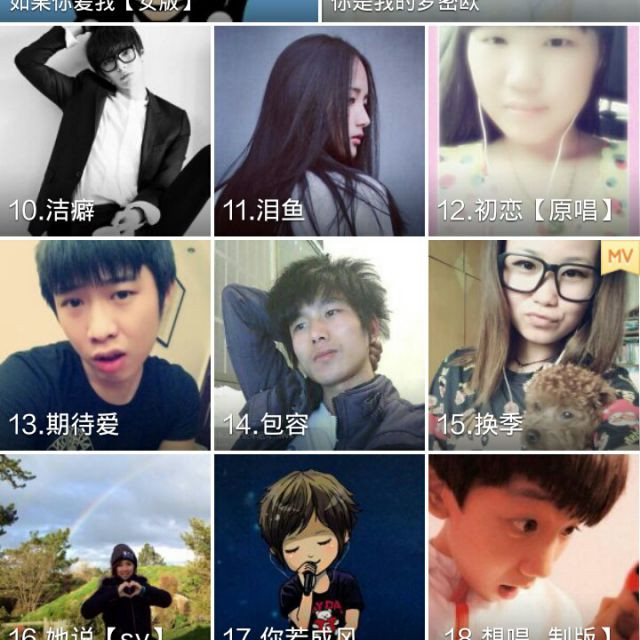Open the 你是我的罗密欧 tile
Image resolution: width=640 pixels, height=640 pixels.
[480, 9]
